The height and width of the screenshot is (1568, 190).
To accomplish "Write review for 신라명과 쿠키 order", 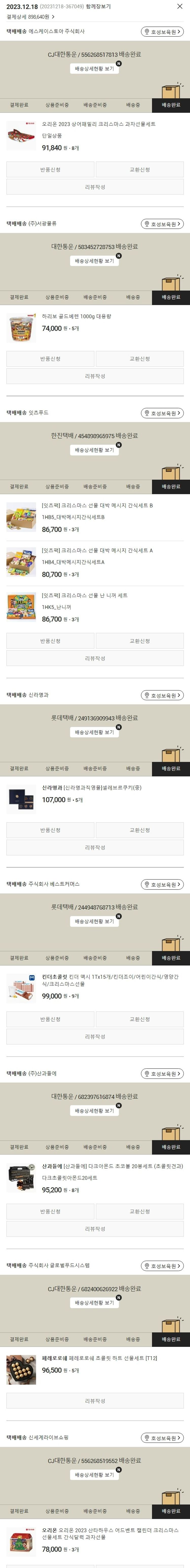I will [94, 847].
